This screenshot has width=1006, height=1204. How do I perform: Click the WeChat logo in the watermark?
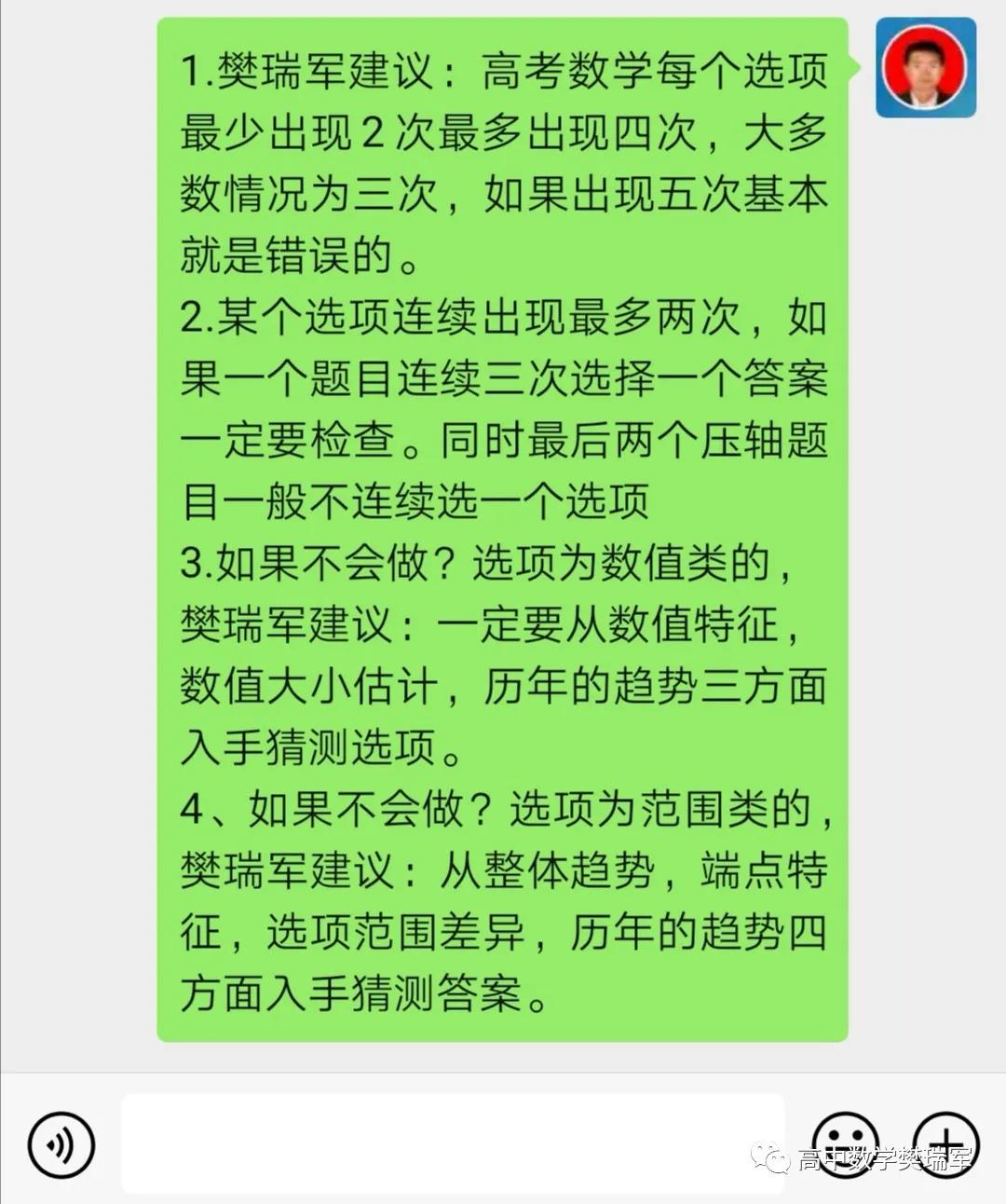[x=769, y=1159]
